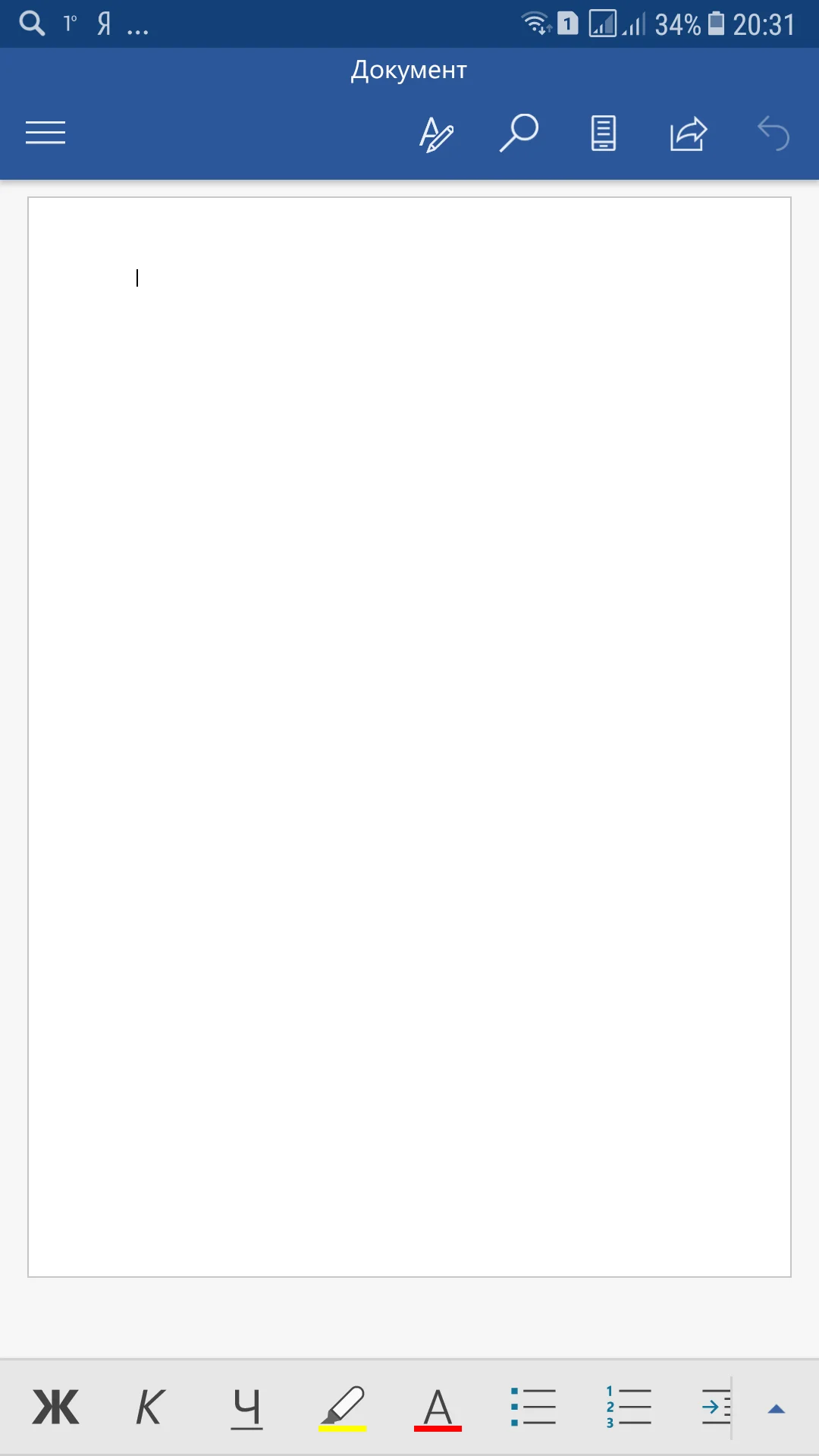Open the navigation hamburger menu
Viewport: 819px width, 1456px height.
tap(45, 133)
